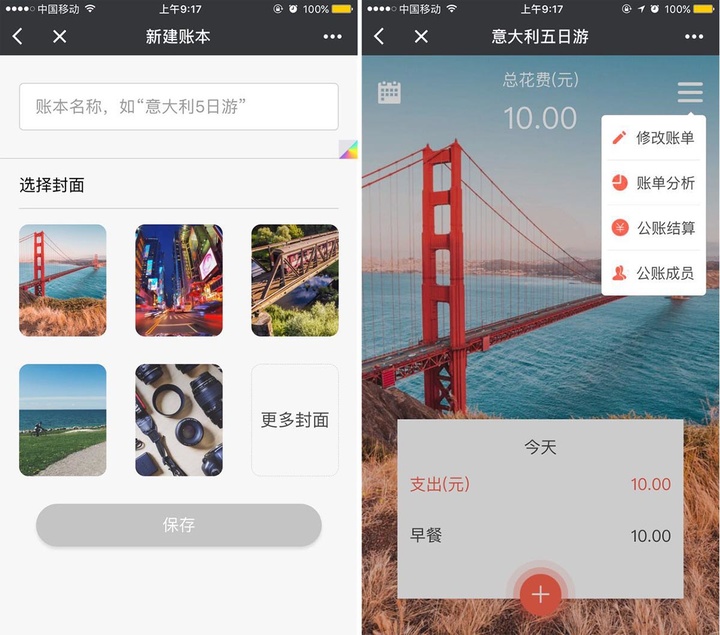Screen dimensions: 720x635
Task: Select 修改账单 from the dropdown
Action: pyautogui.click(x=654, y=138)
